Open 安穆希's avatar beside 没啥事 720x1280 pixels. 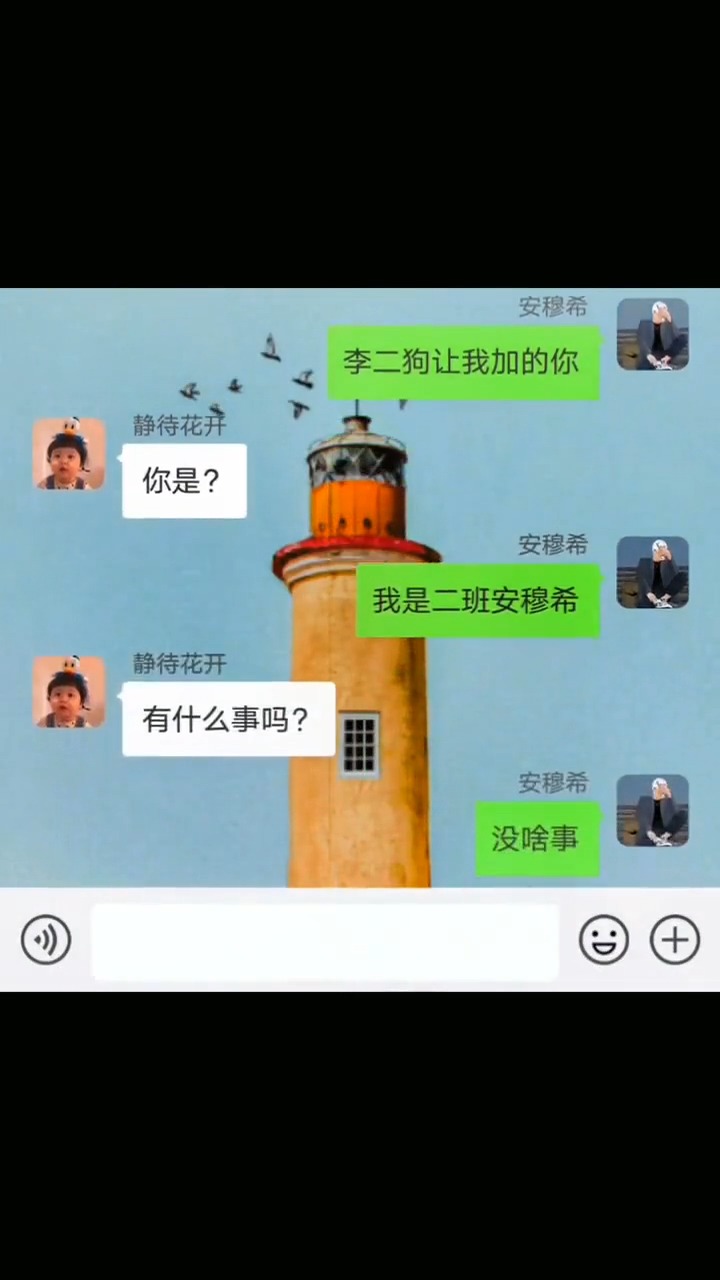(x=652, y=811)
